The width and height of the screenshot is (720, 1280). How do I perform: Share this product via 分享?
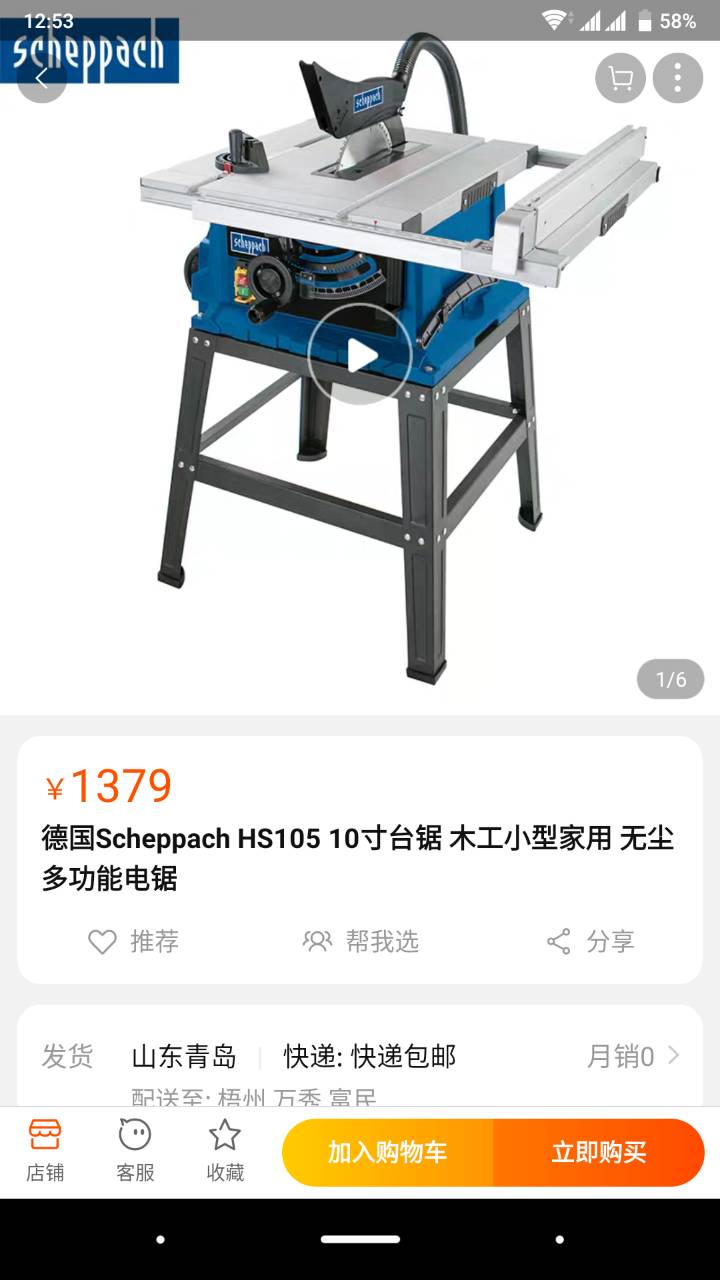pyautogui.click(x=590, y=941)
